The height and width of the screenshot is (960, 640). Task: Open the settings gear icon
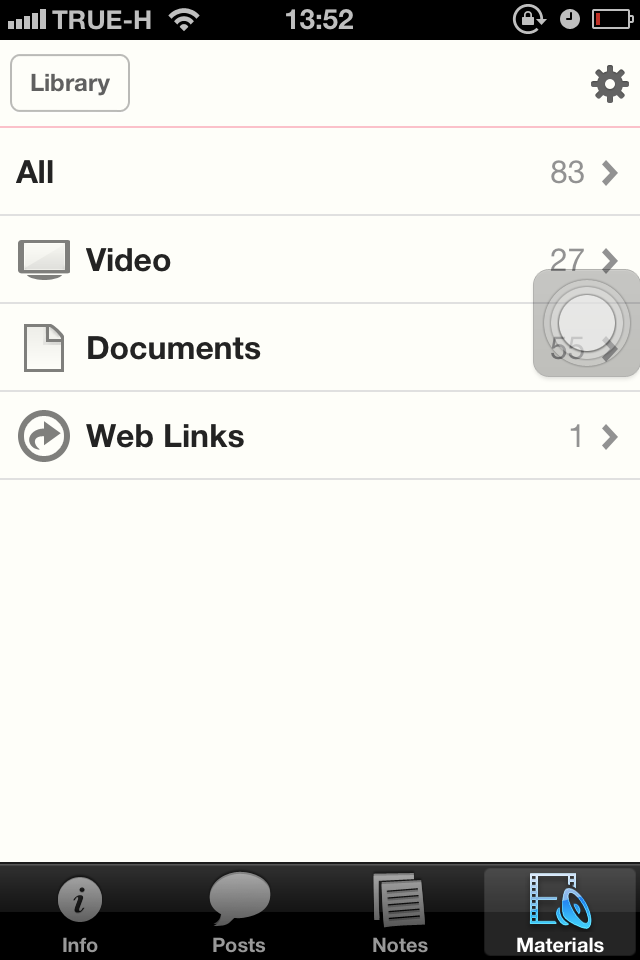pos(609,84)
